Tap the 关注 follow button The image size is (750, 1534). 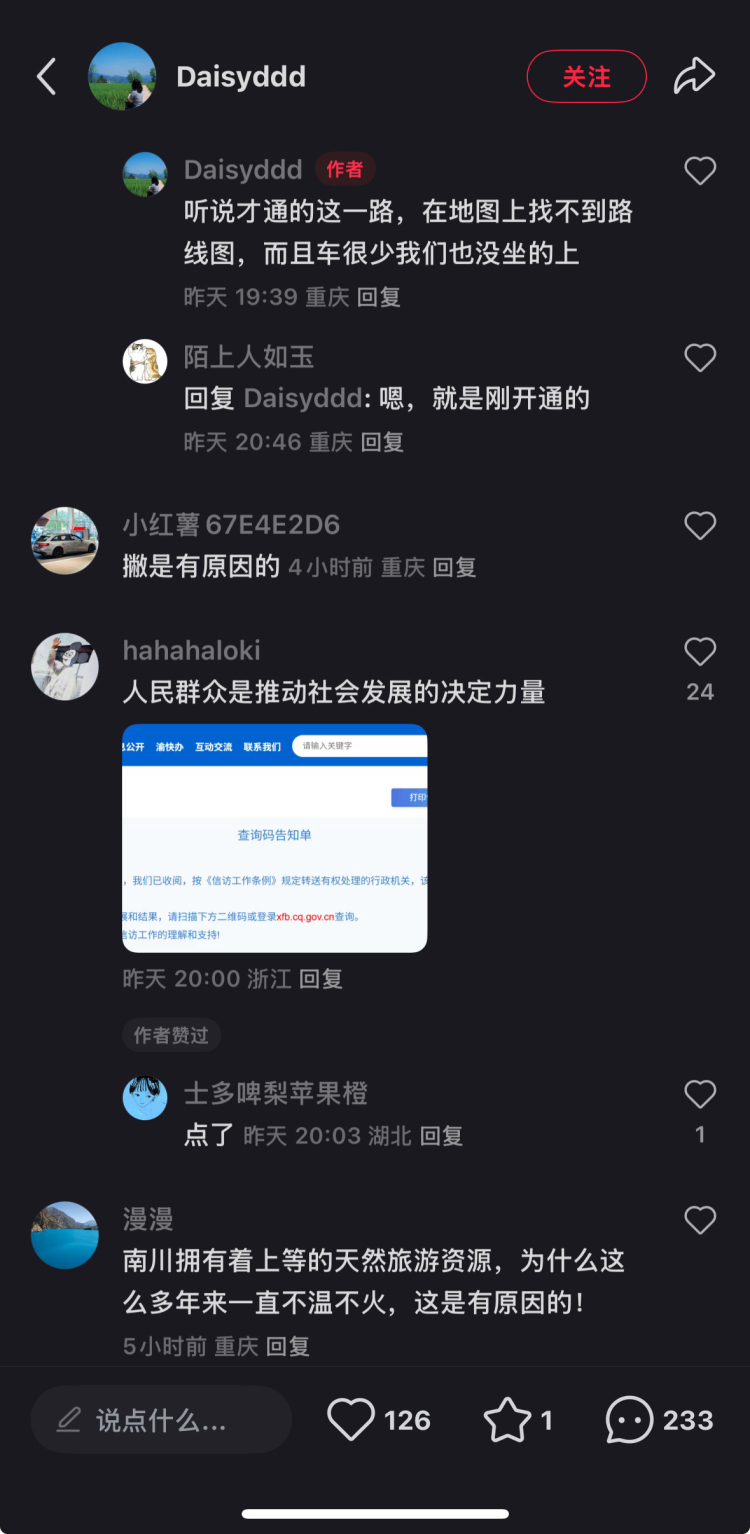click(x=586, y=76)
